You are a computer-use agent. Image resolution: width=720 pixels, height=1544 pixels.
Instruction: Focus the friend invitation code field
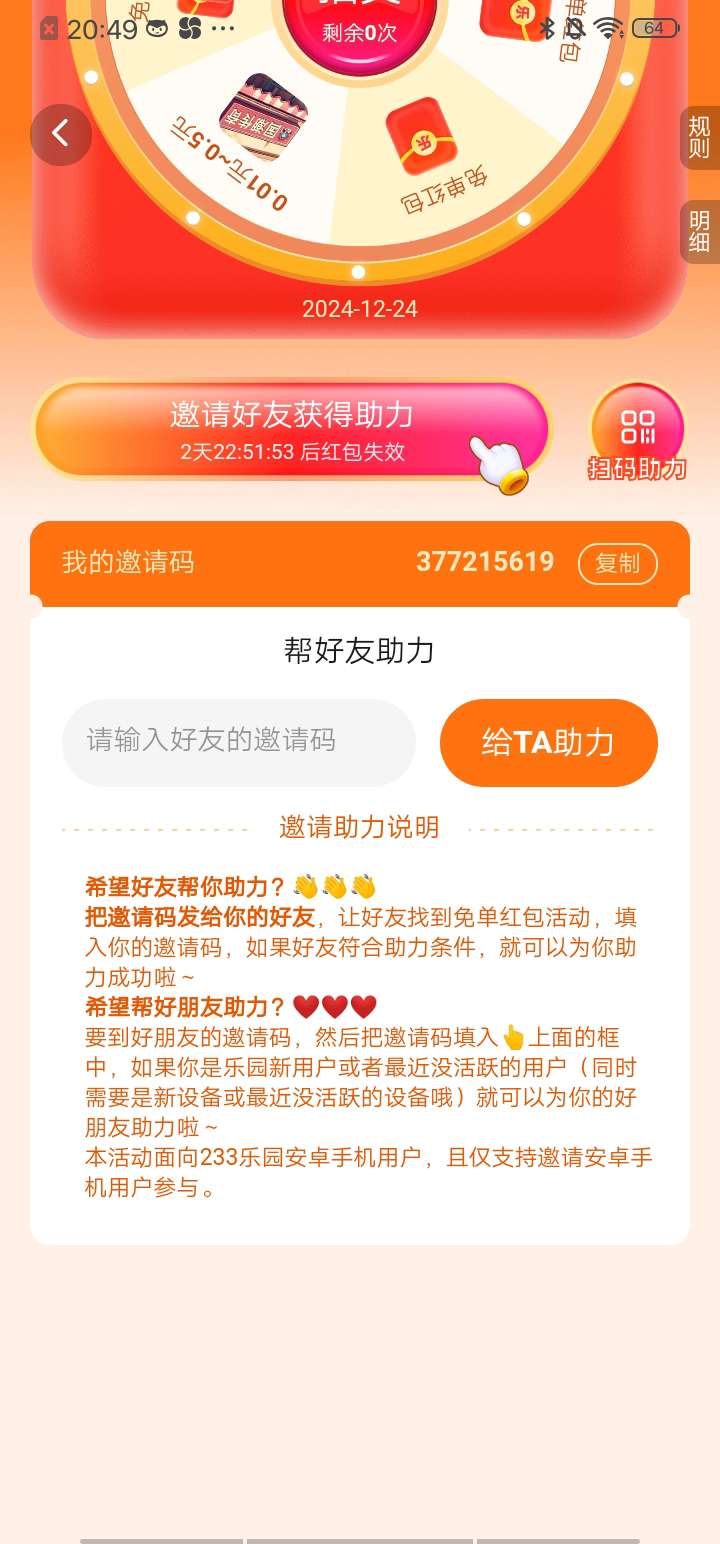pos(239,742)
